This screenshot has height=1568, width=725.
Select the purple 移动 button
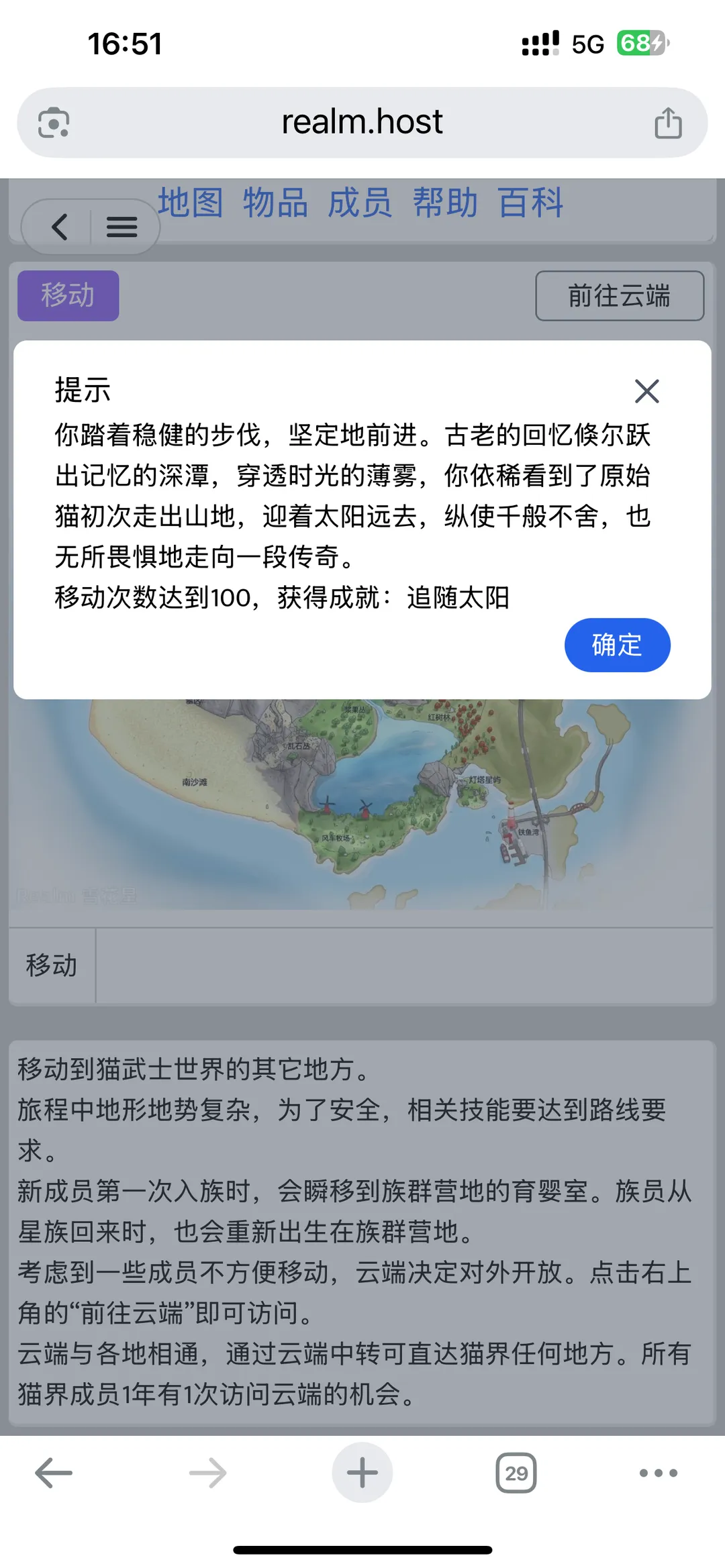[x=68, y=296]
